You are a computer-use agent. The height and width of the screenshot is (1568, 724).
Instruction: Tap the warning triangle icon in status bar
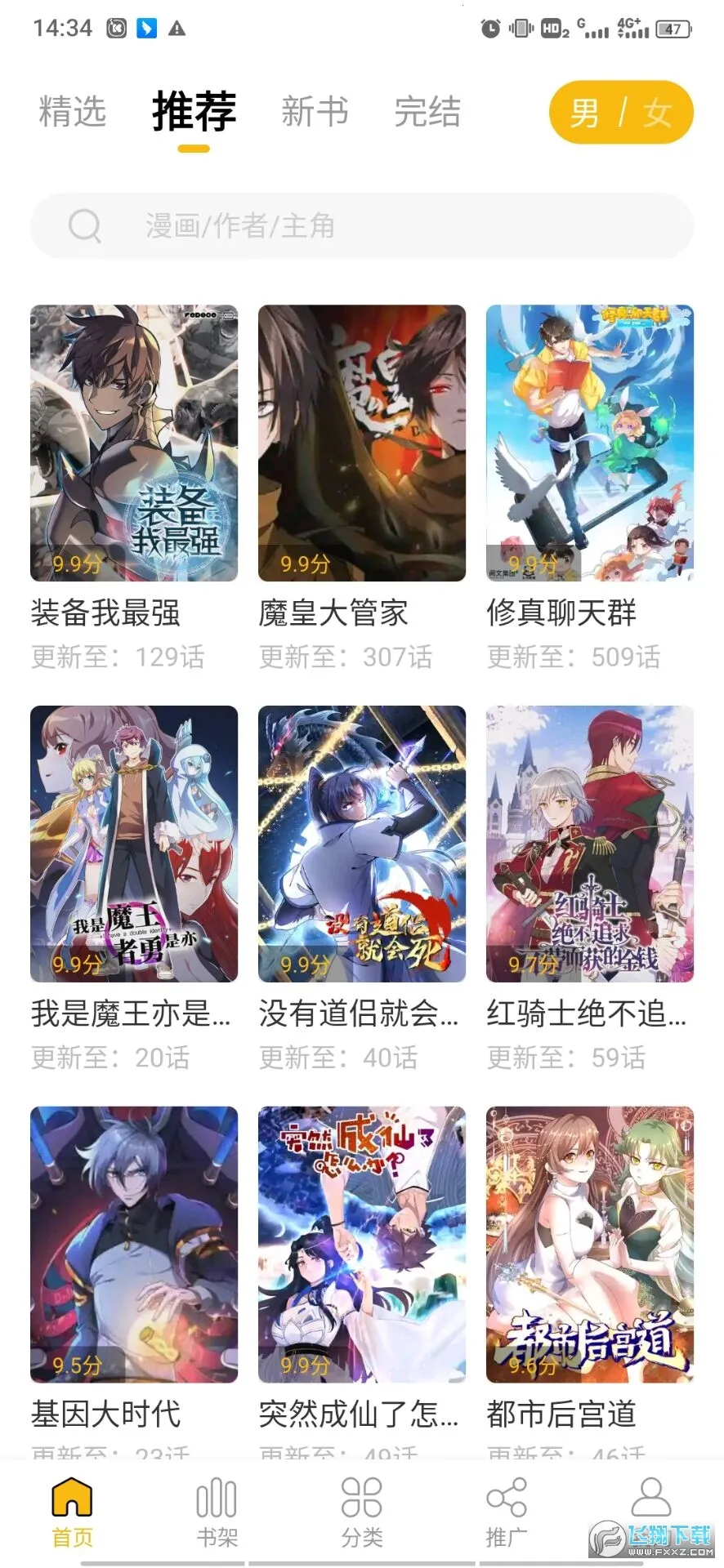coord(176,27)
